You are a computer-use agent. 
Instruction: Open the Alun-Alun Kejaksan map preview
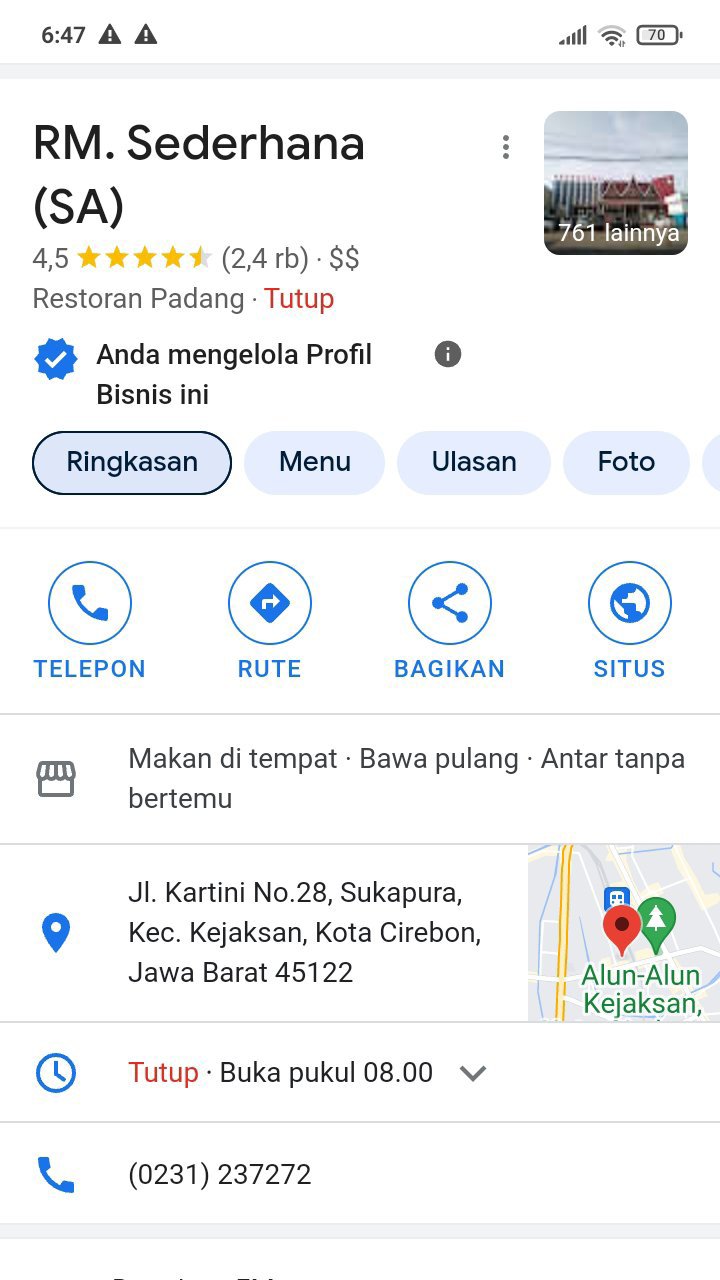click(624, 932)
